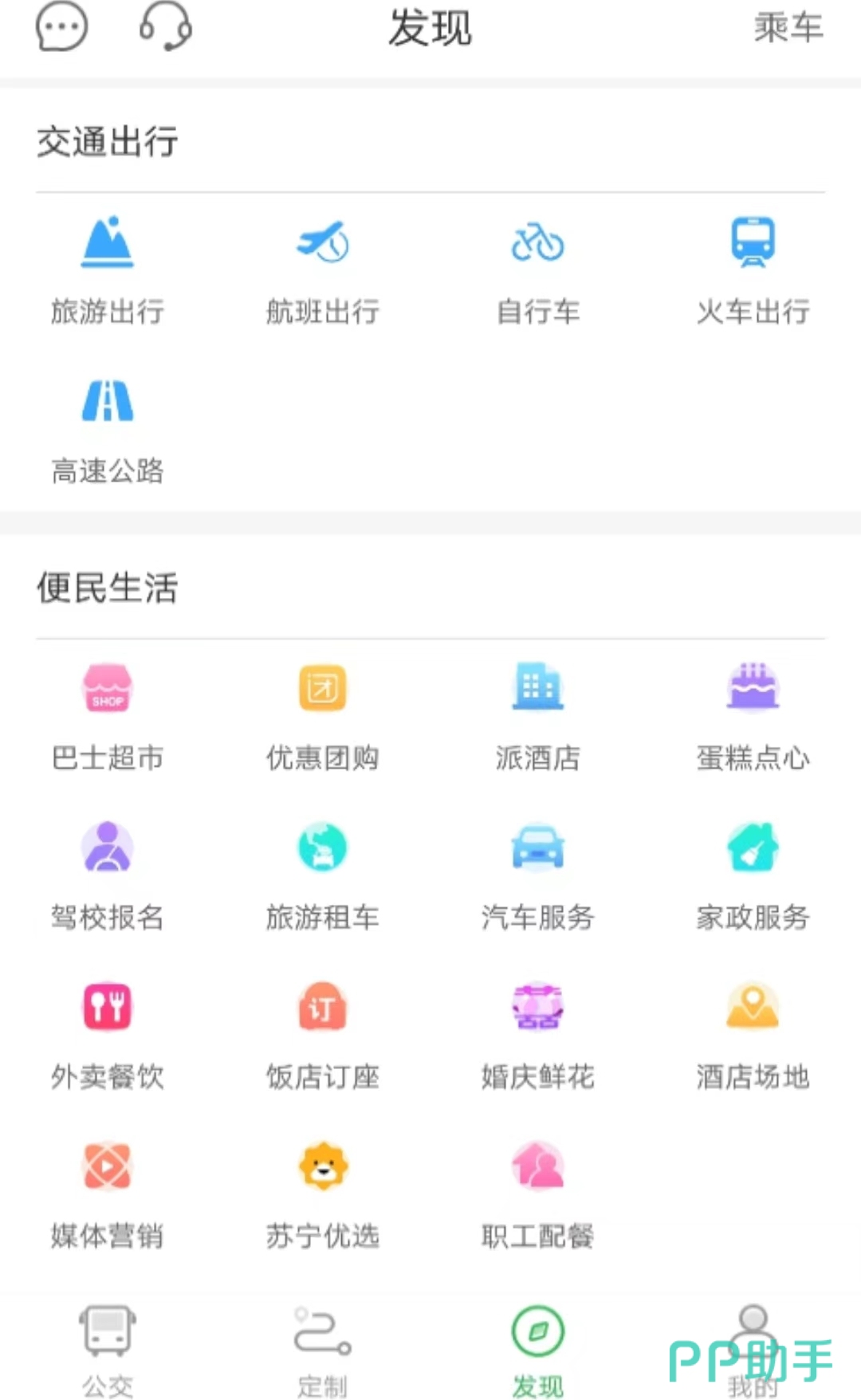
Task: Open 驾校报名 driving school signup
Action: pyautogui.click(x=108, y=877)
